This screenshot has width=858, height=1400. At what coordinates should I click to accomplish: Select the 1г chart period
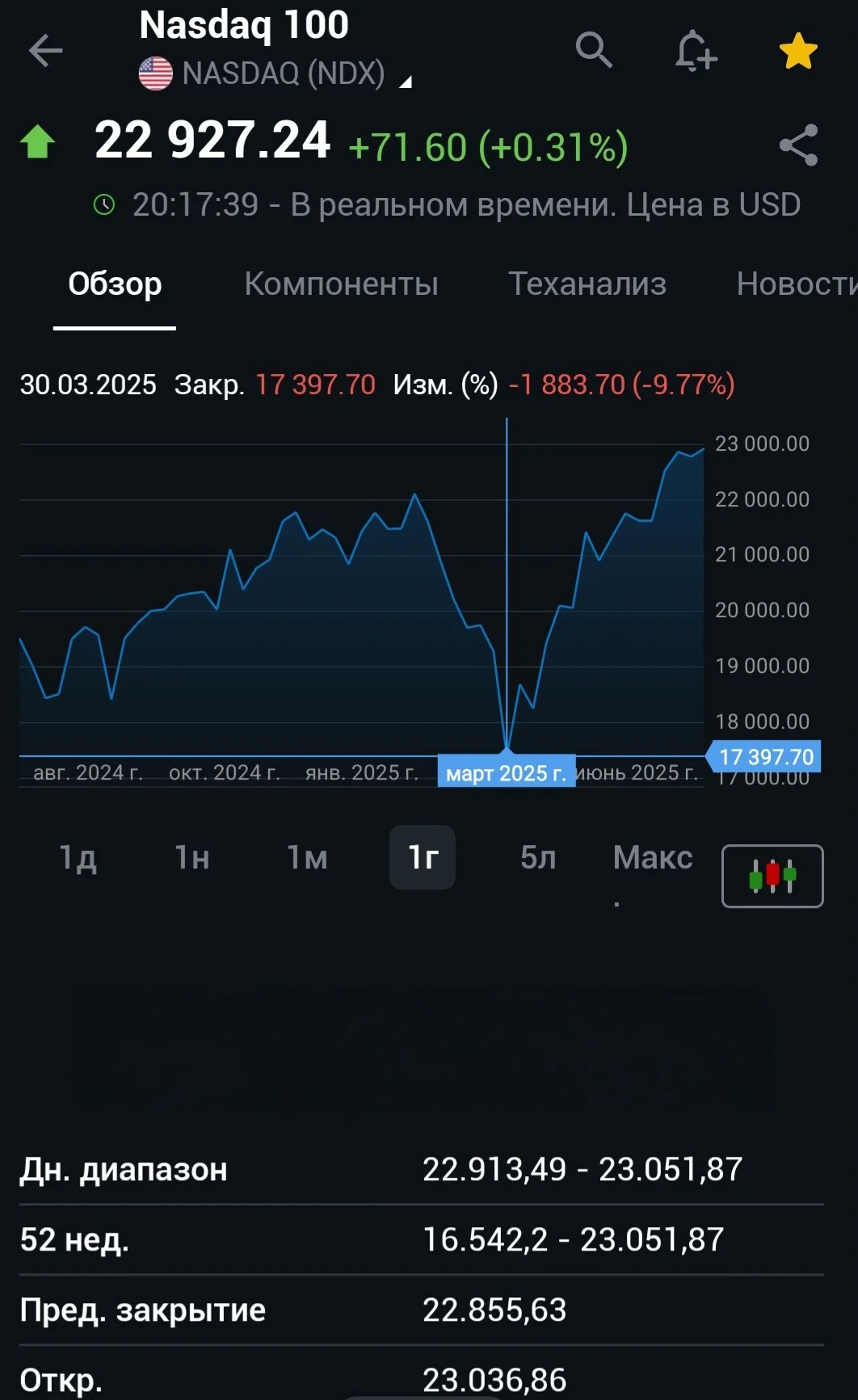coord(423,857)
